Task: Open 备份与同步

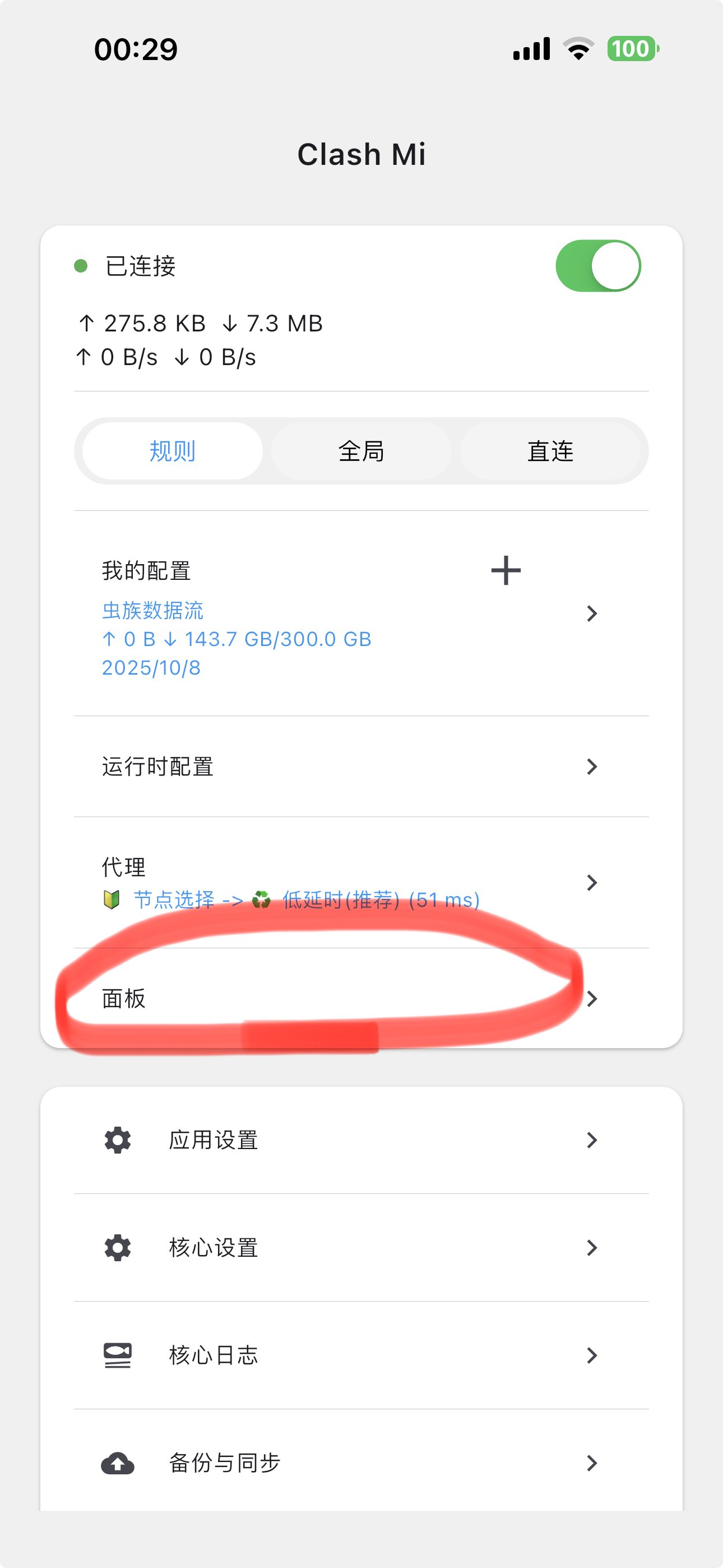Action: (361, 1463)
